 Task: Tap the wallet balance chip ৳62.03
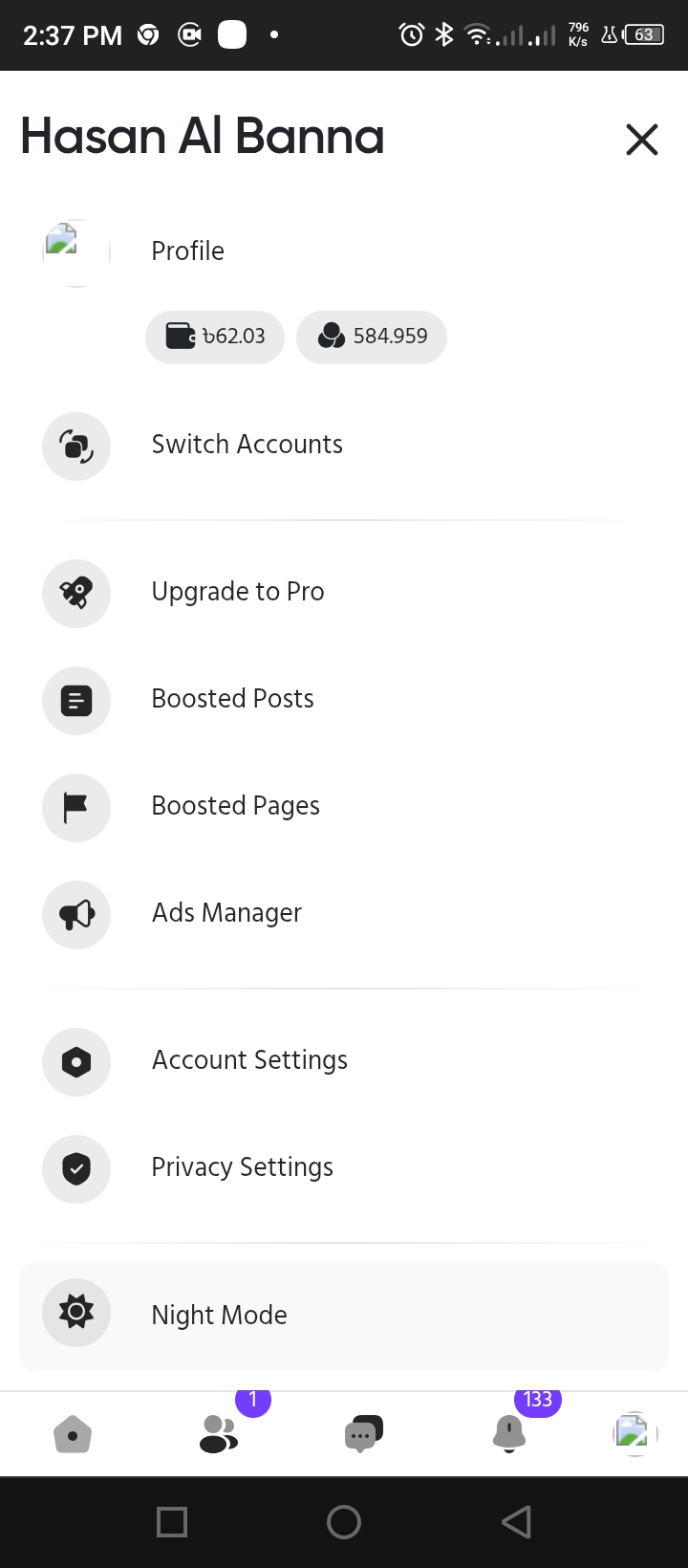[x=215, y=337]
